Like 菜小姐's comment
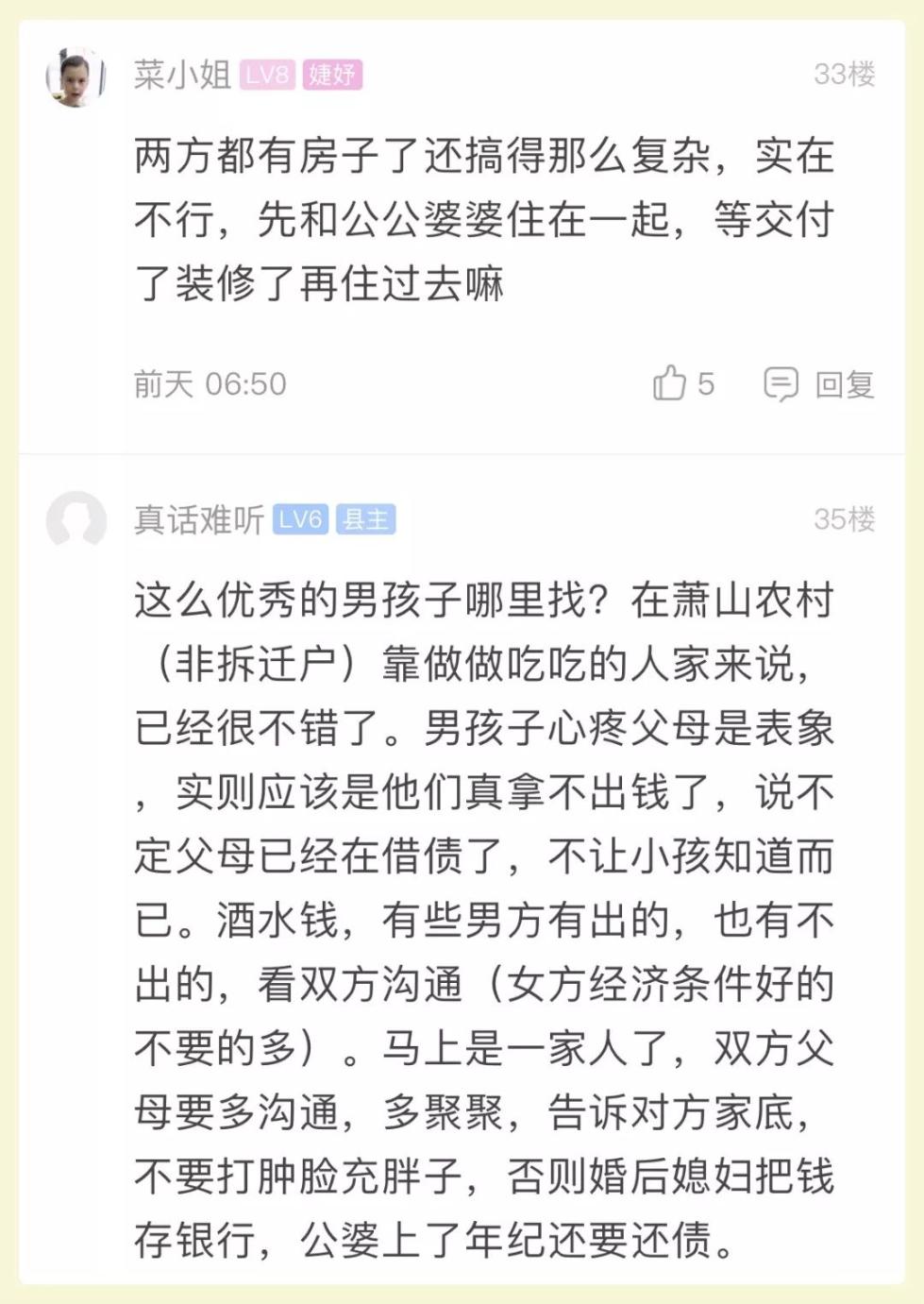Screen dimensions: 924x1304 (x=670, y=383)
